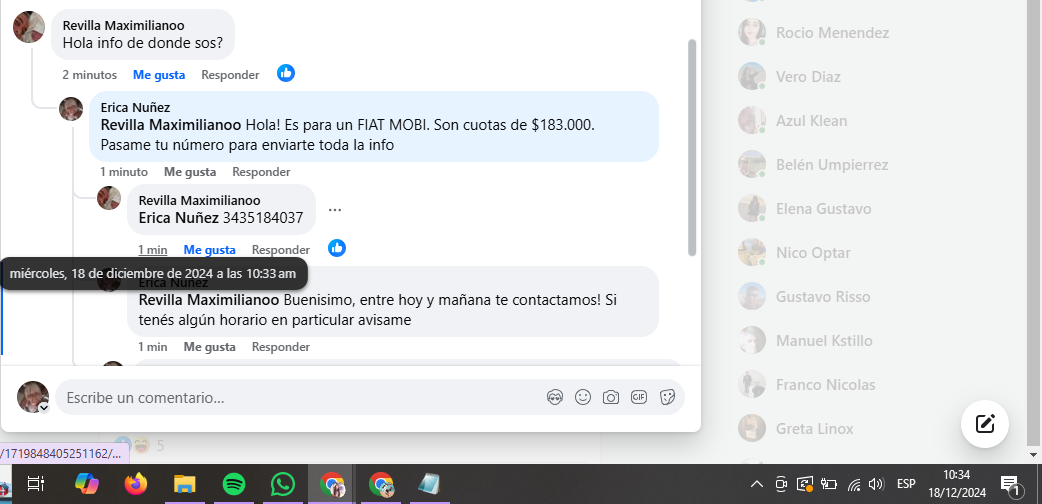Start a new message with compose button
Screen dimensions: 1042x504
pos(985,423)
